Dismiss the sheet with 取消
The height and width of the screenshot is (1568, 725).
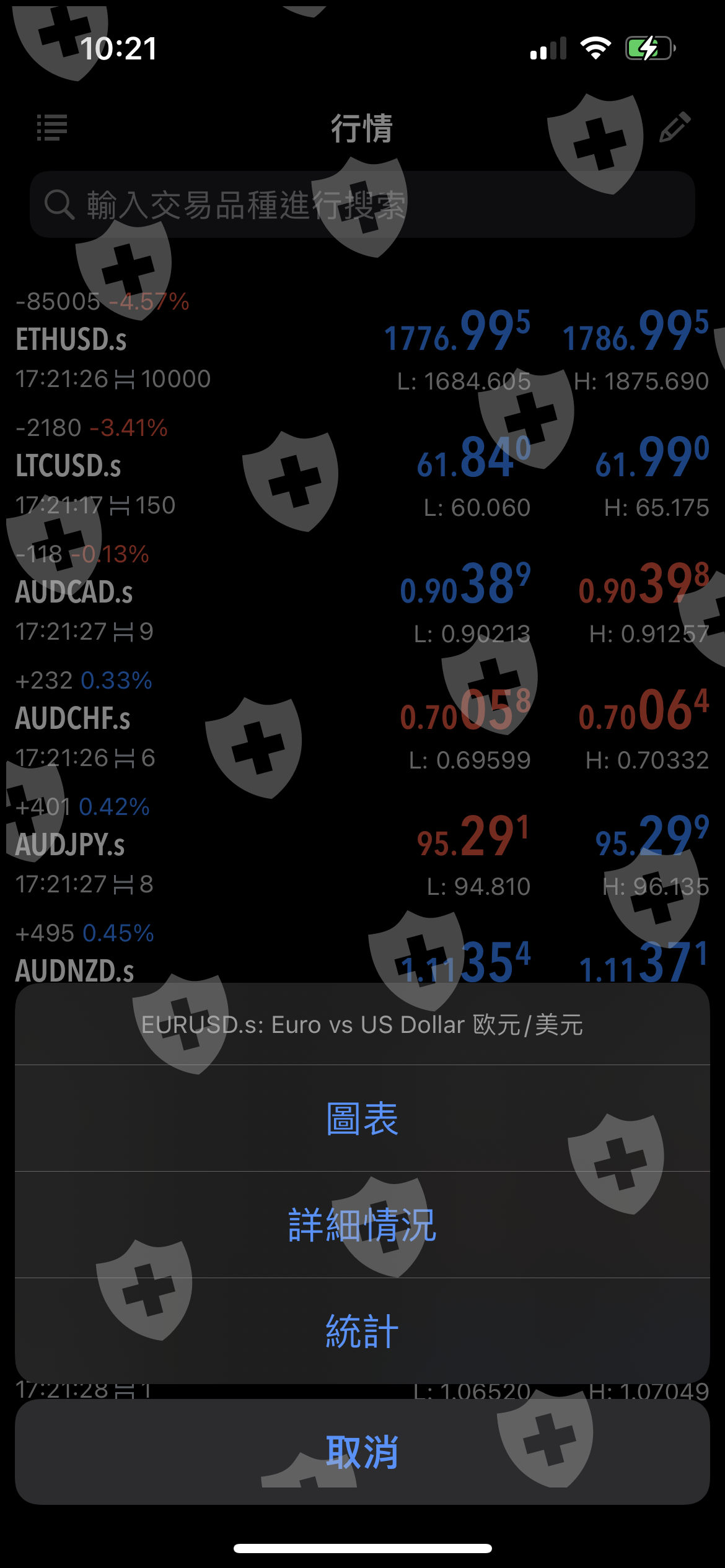pos(362,1452)
